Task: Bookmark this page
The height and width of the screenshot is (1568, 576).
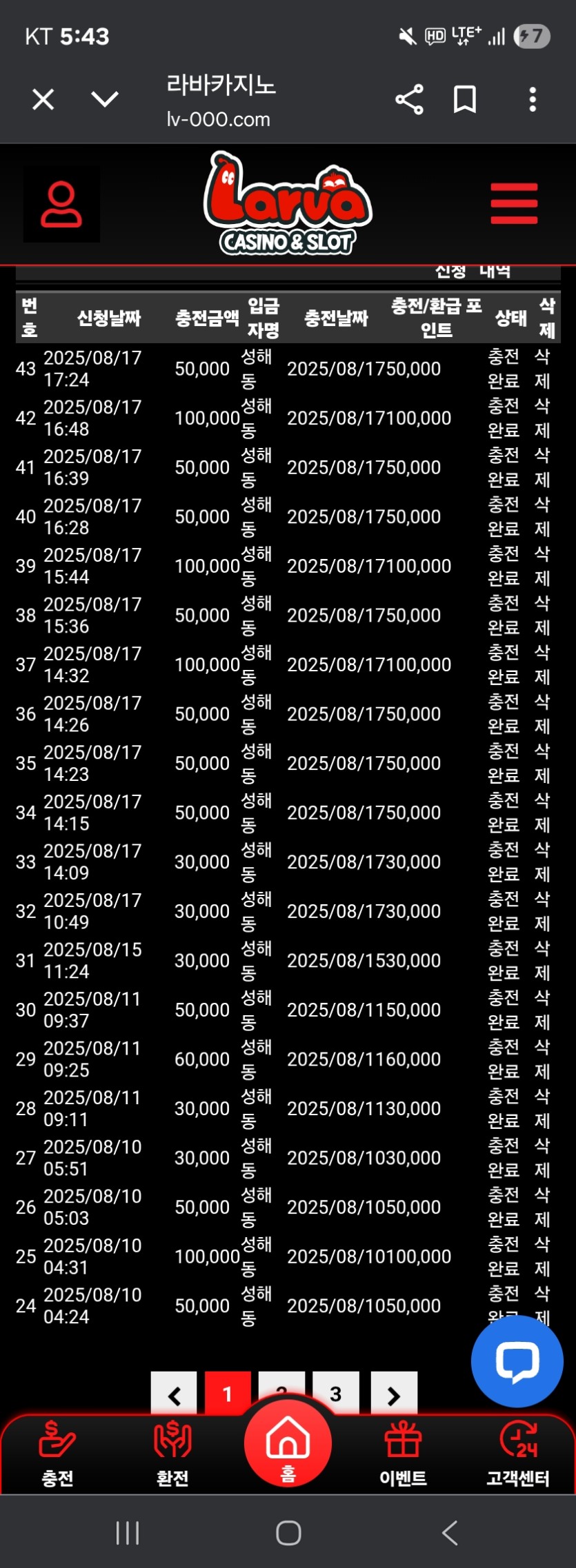Action: [464, 100]
